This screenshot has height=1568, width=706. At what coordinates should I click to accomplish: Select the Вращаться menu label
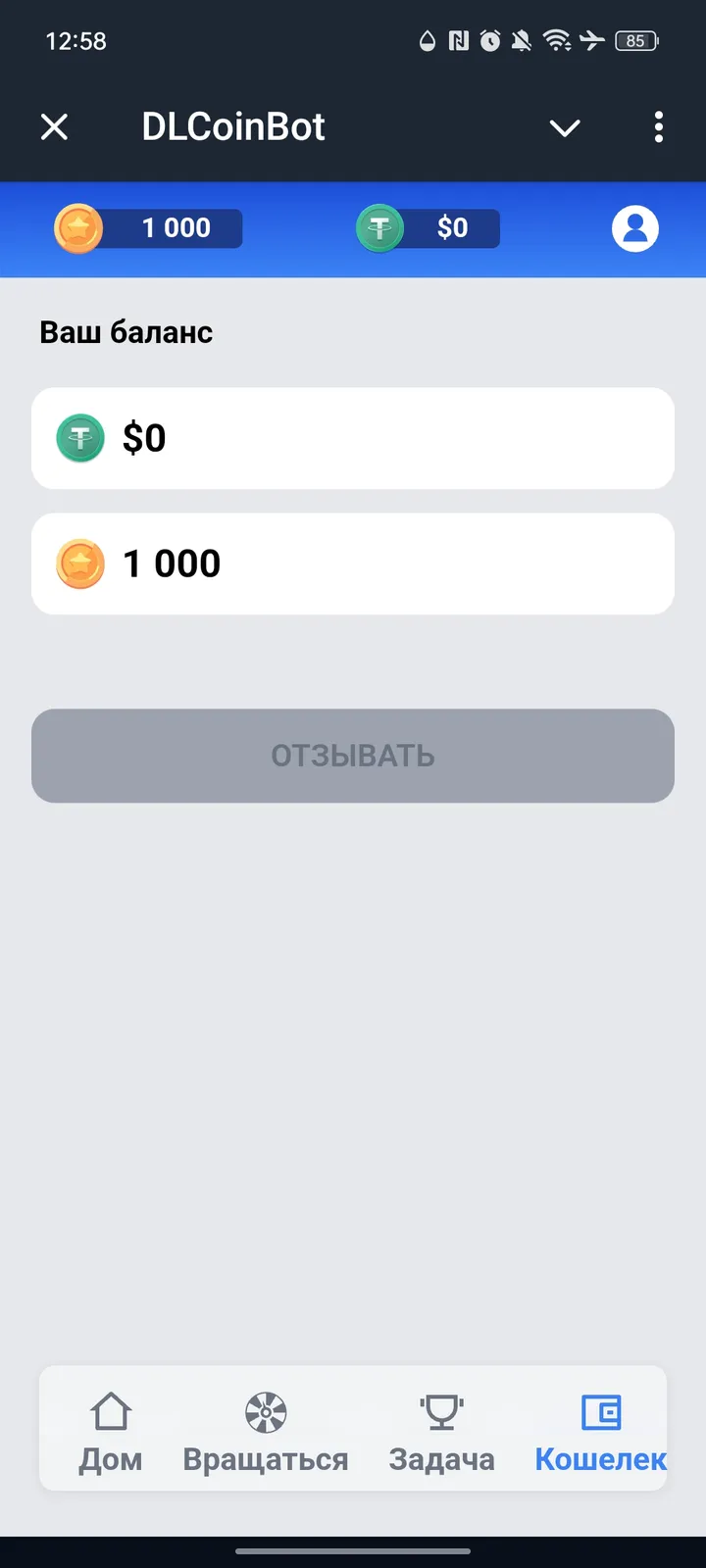[x=265, y=1459]
